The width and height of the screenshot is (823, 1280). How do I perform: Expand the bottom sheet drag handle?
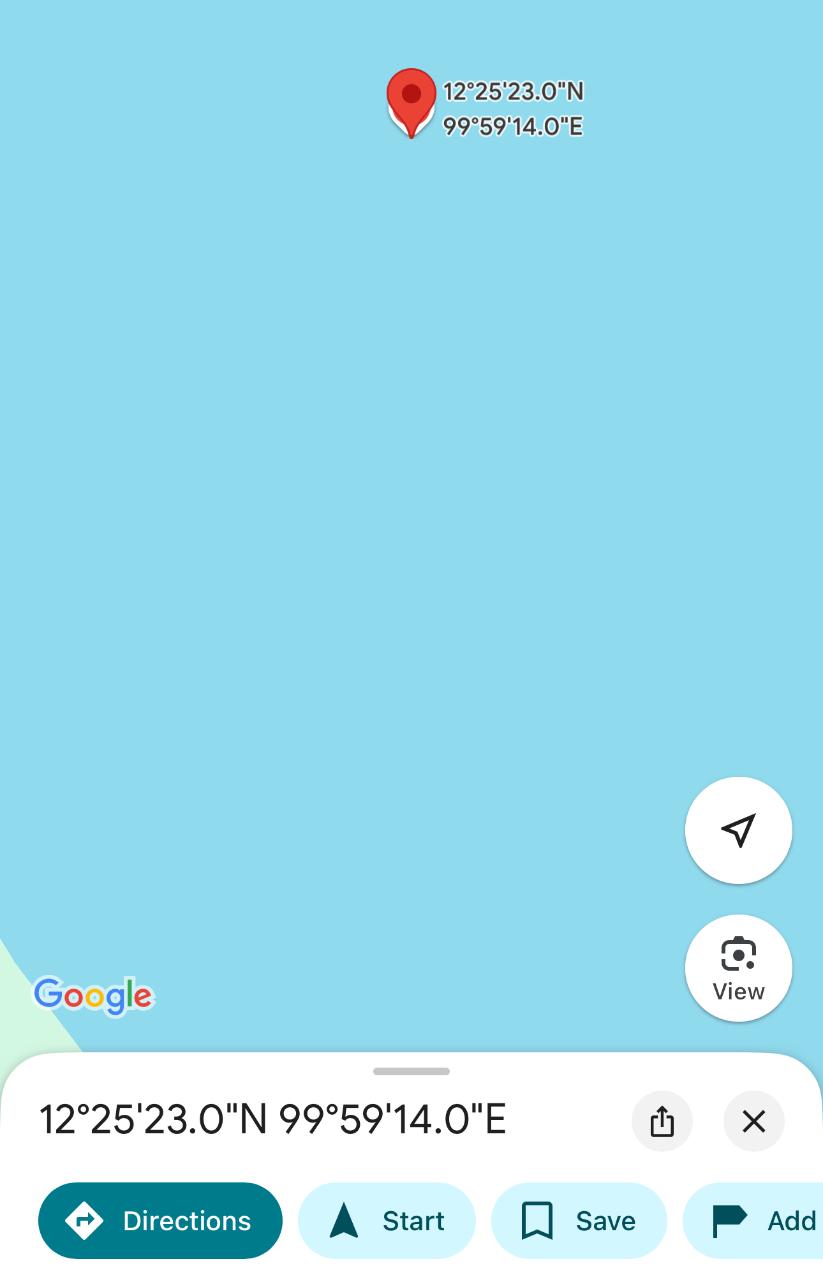point(411,1071)
